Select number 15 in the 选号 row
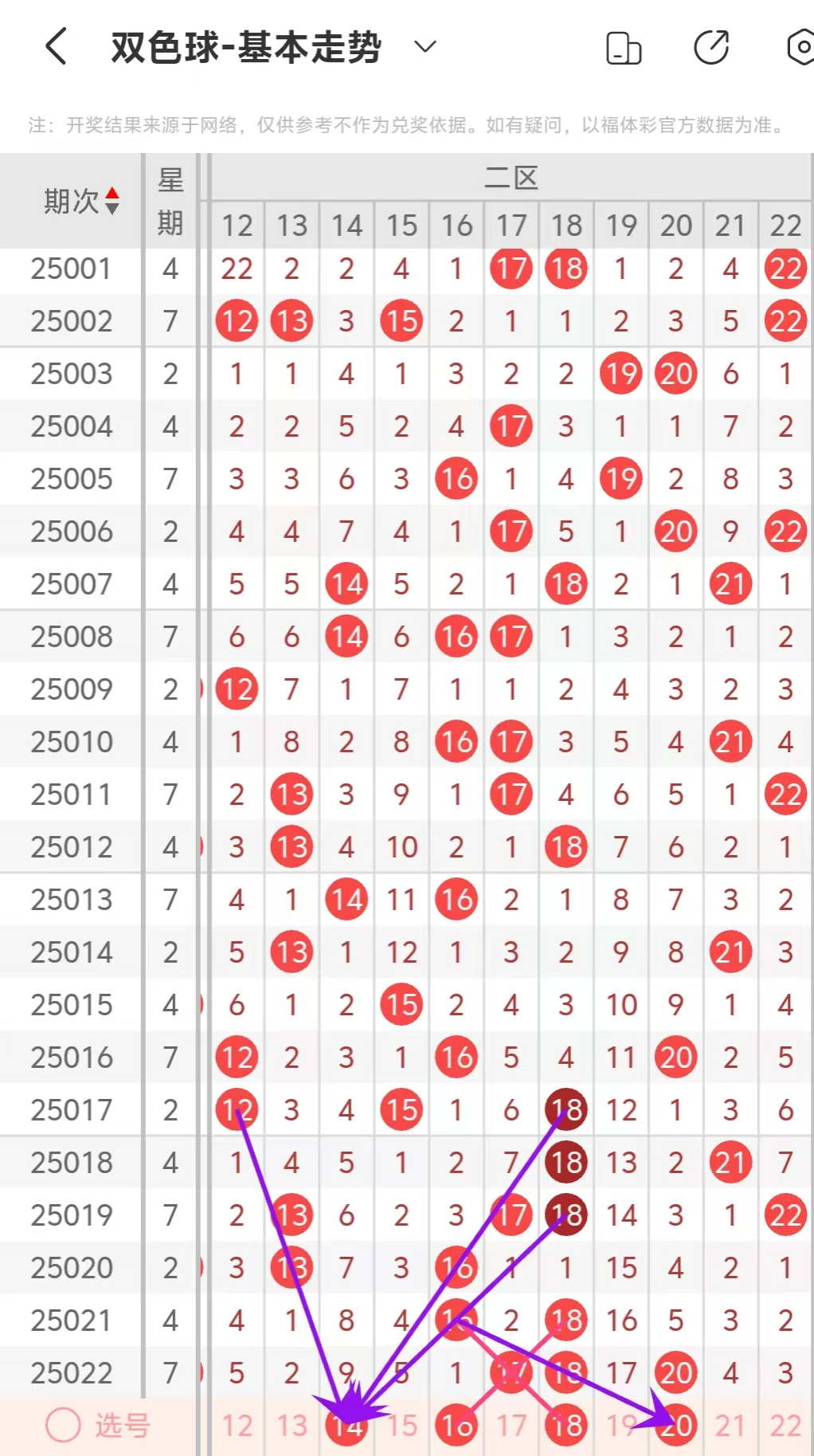This screenshot has height=1456, width=814. (401, 1426)
